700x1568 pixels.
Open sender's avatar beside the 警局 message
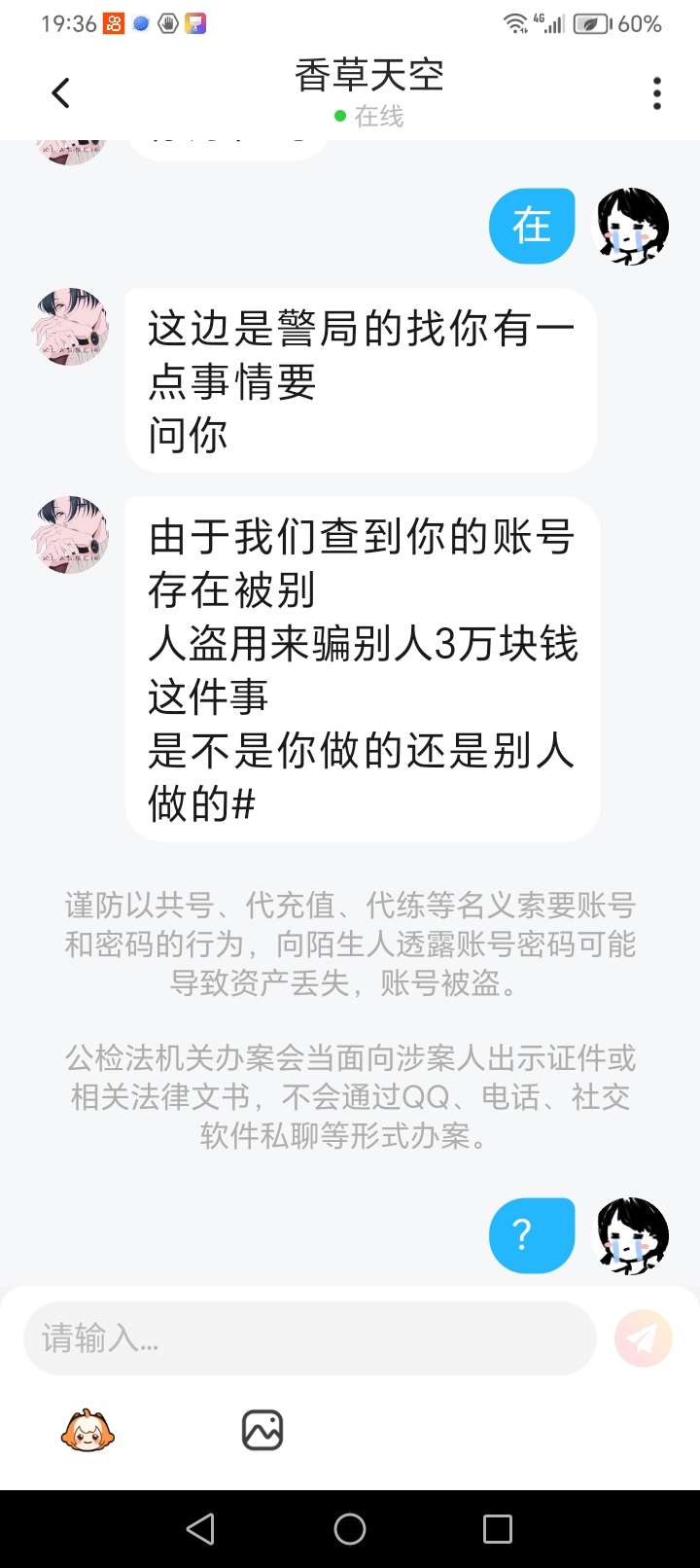(x=70, y=327)
